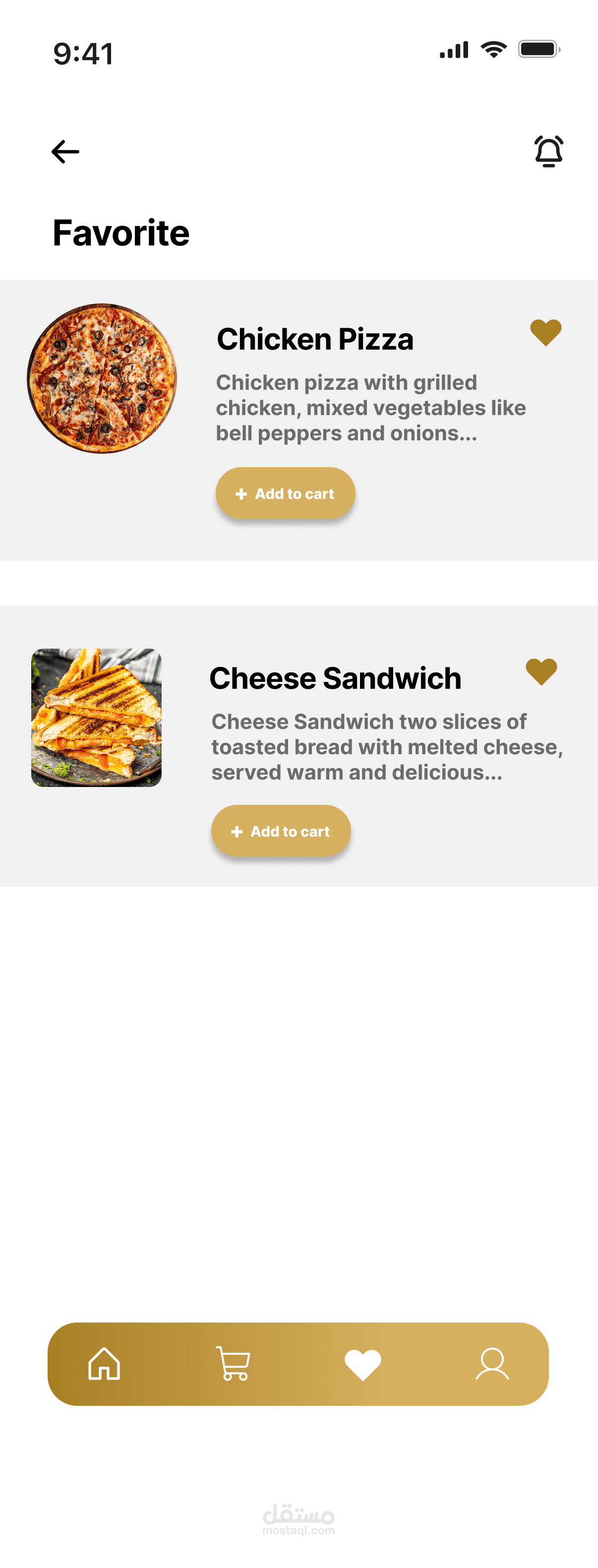Go to the profile tab
Viewport: 598px width, 1568px height.
tap(492, 1364)
